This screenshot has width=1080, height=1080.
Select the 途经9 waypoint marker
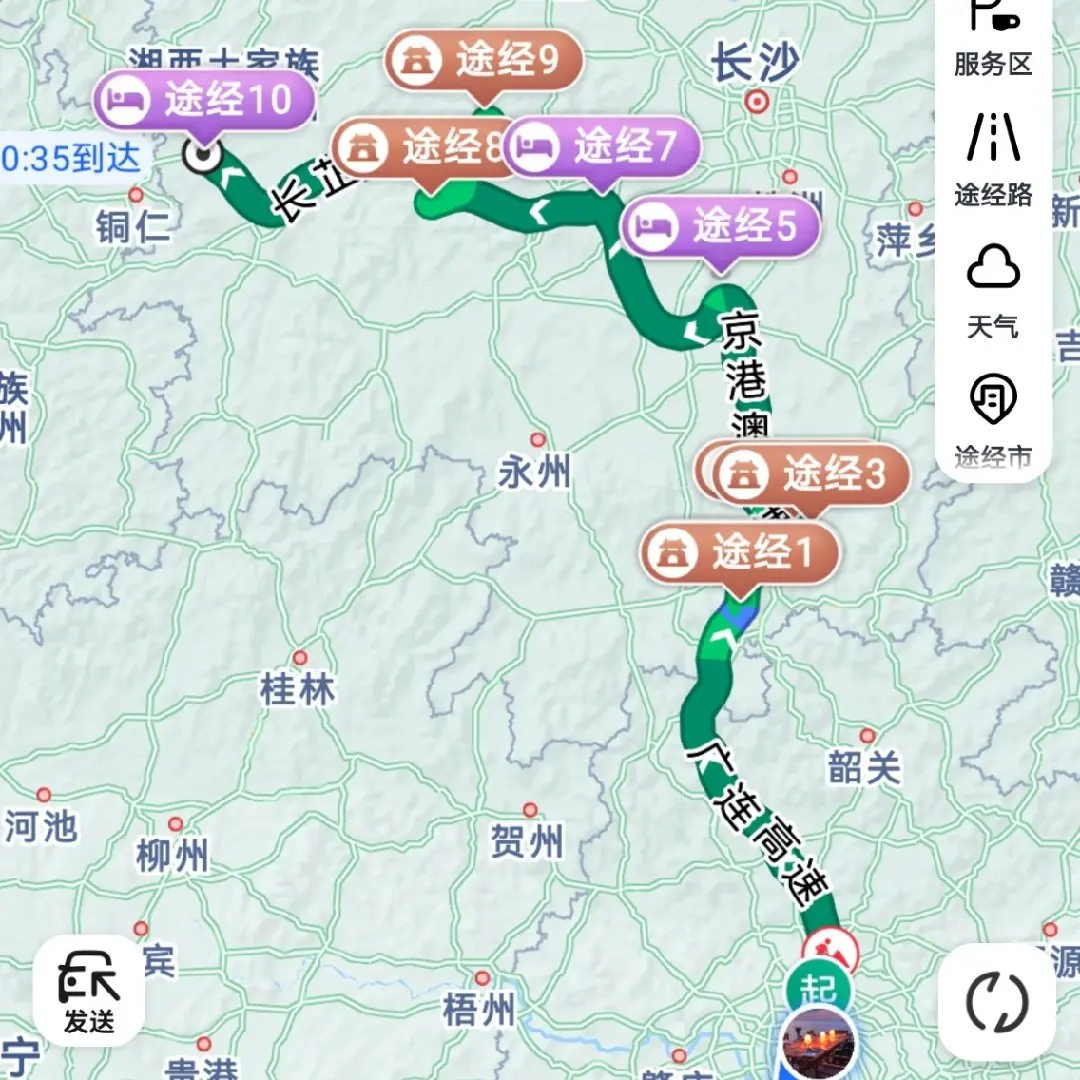(484, 61)
